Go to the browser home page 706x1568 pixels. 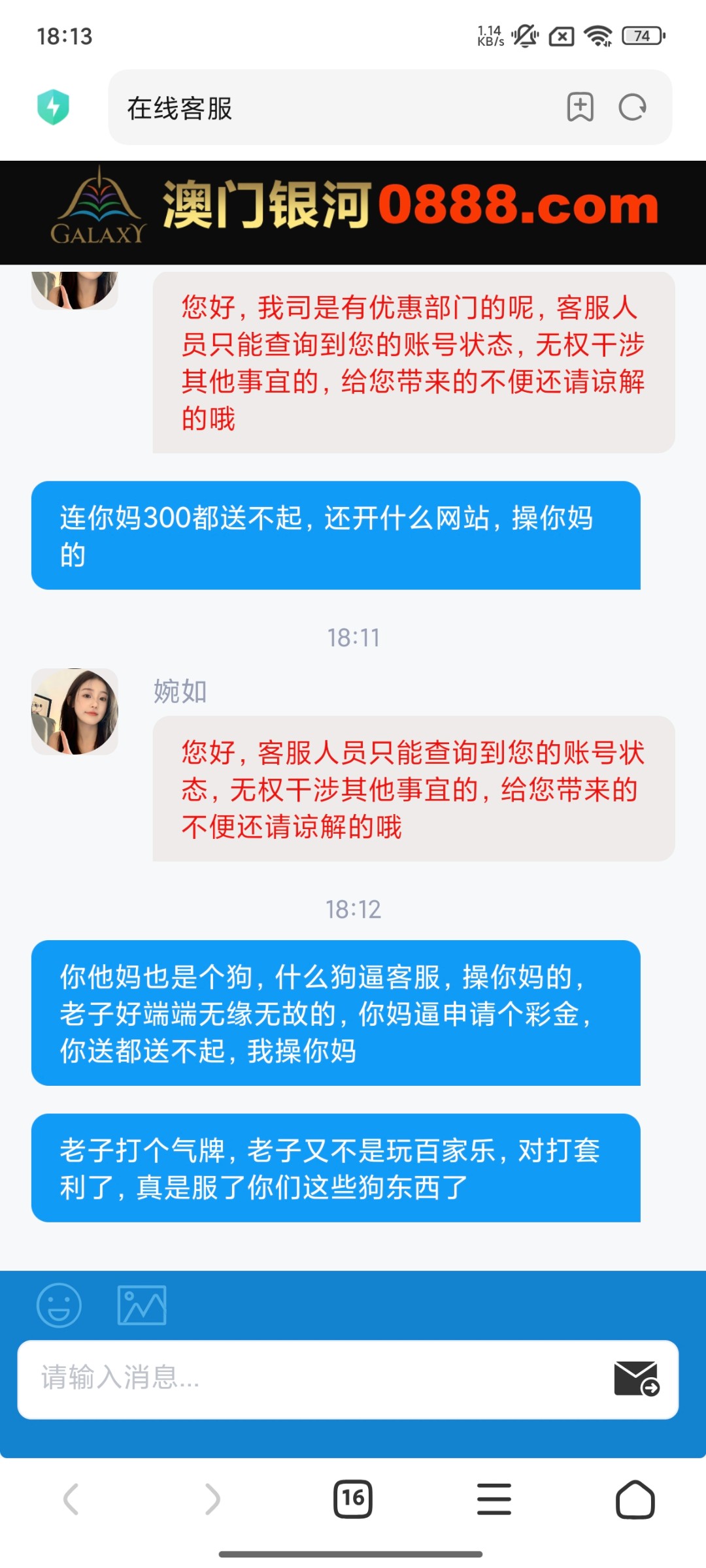tap(635, 1499)
